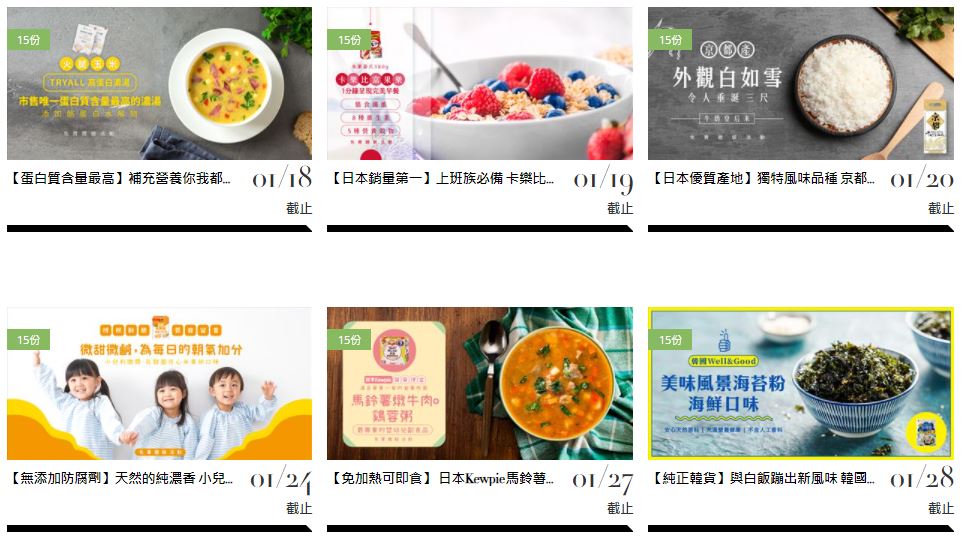961x541 pixels.
Task: Tap the title 【日本銷量第一】上班族必備 卡樂比
Action: click(441, 179)
